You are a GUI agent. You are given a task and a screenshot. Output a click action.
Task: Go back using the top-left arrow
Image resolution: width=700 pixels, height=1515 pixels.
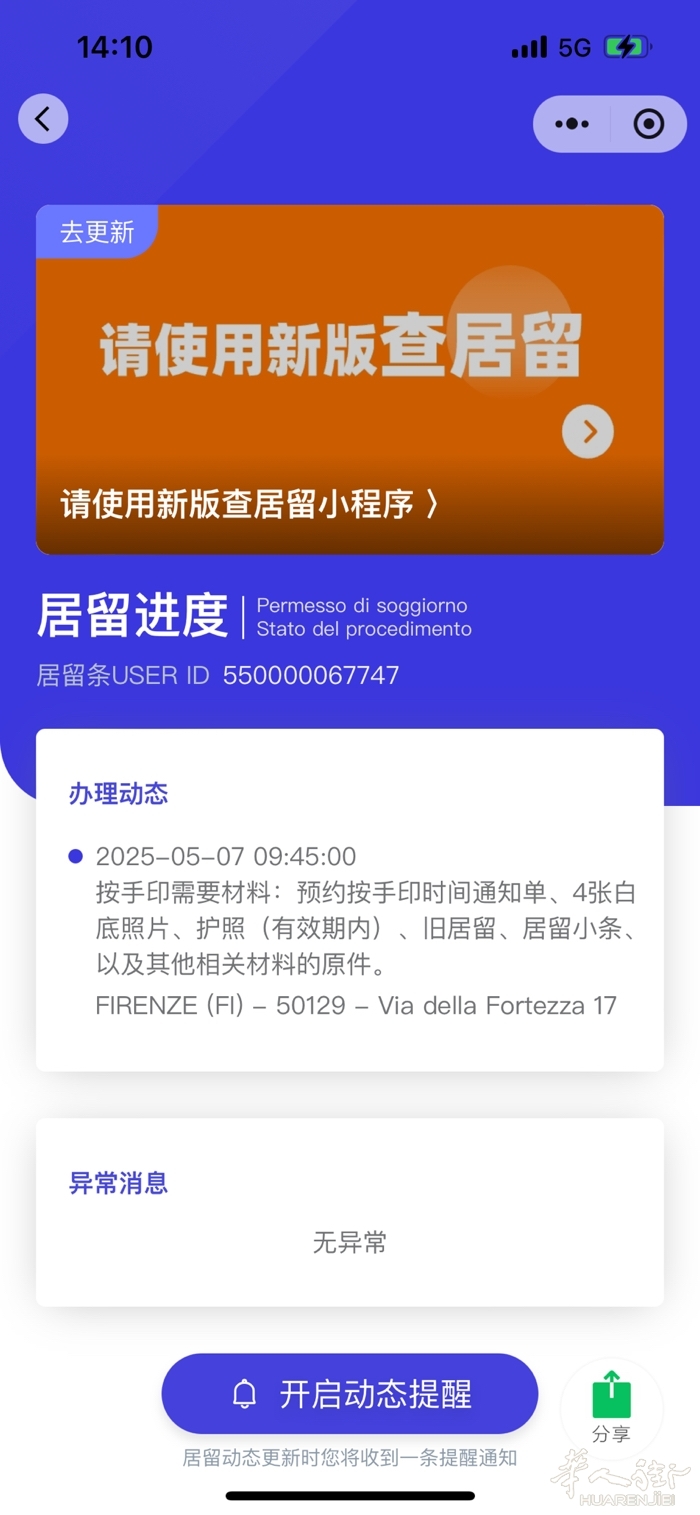click(43, 119)
